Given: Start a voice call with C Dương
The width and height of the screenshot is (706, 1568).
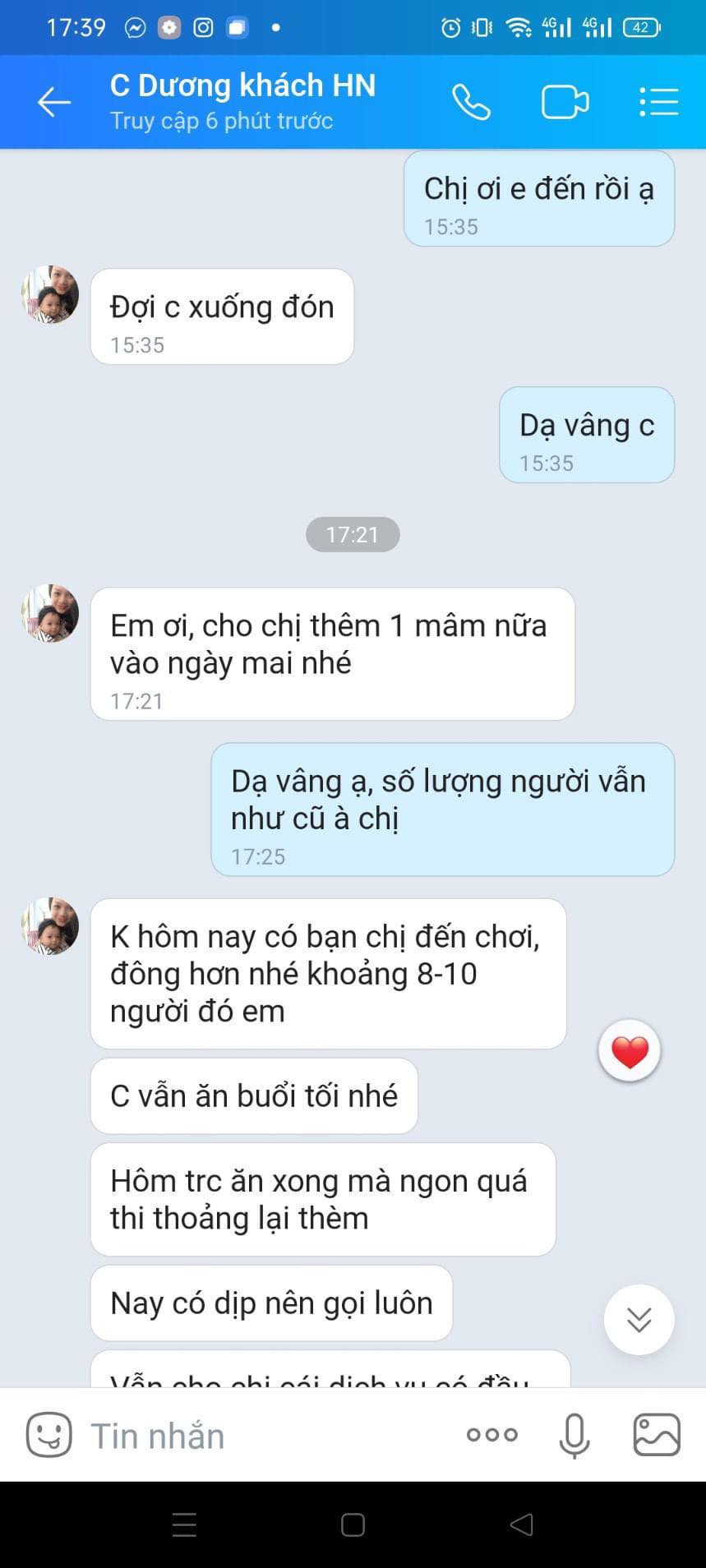Looking at the screenshot, I should tap(471, 103).
